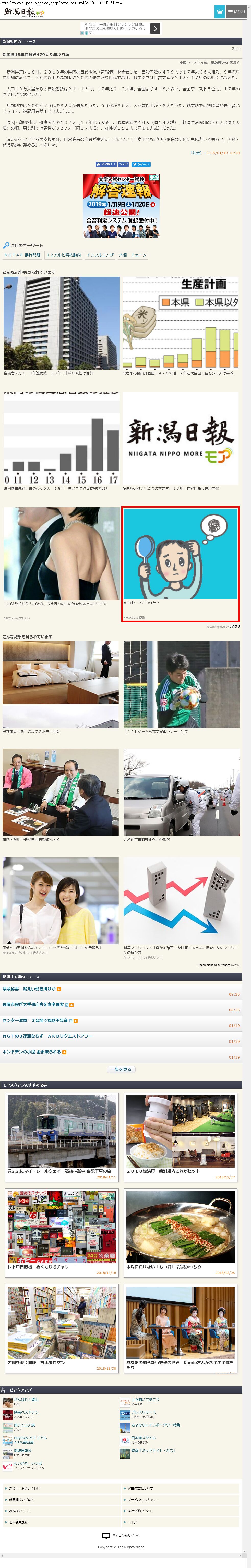Select the ＮＧＴ４８ 暴行問題 keyword chip
Screen dimensions: 251x1568
pos(22,255)
